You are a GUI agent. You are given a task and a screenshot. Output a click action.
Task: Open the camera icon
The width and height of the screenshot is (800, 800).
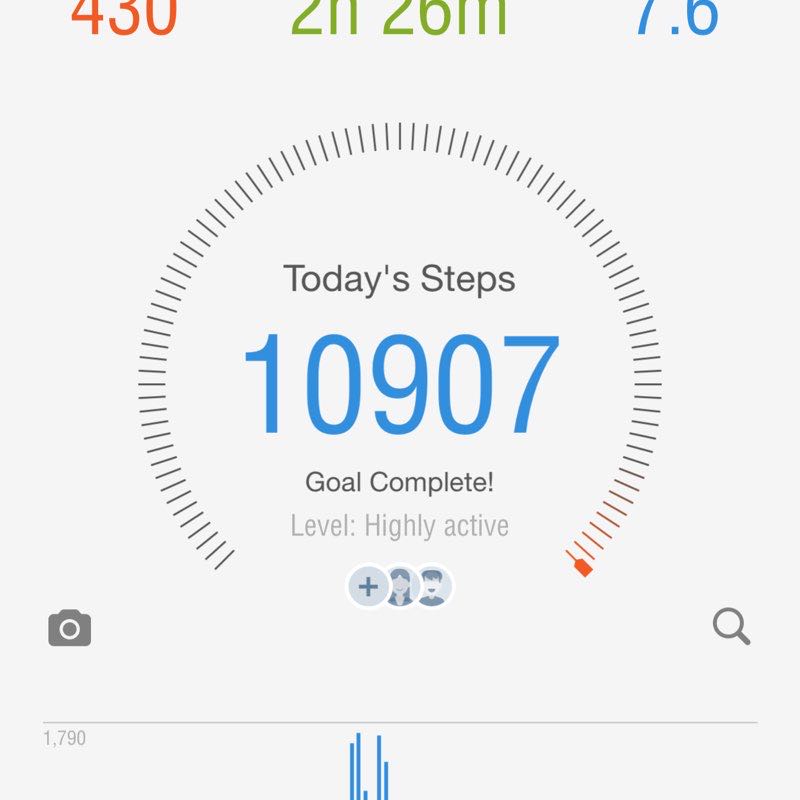click(70, 628)
